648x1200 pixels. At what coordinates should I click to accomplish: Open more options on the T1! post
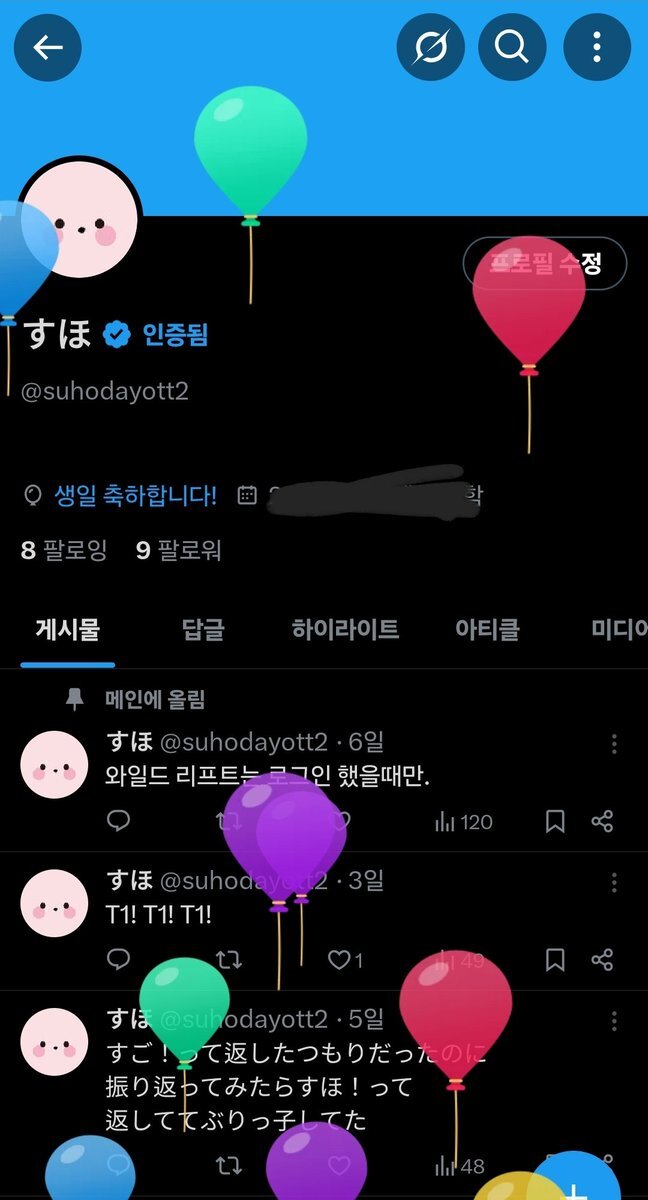click(x=613, y=882)
